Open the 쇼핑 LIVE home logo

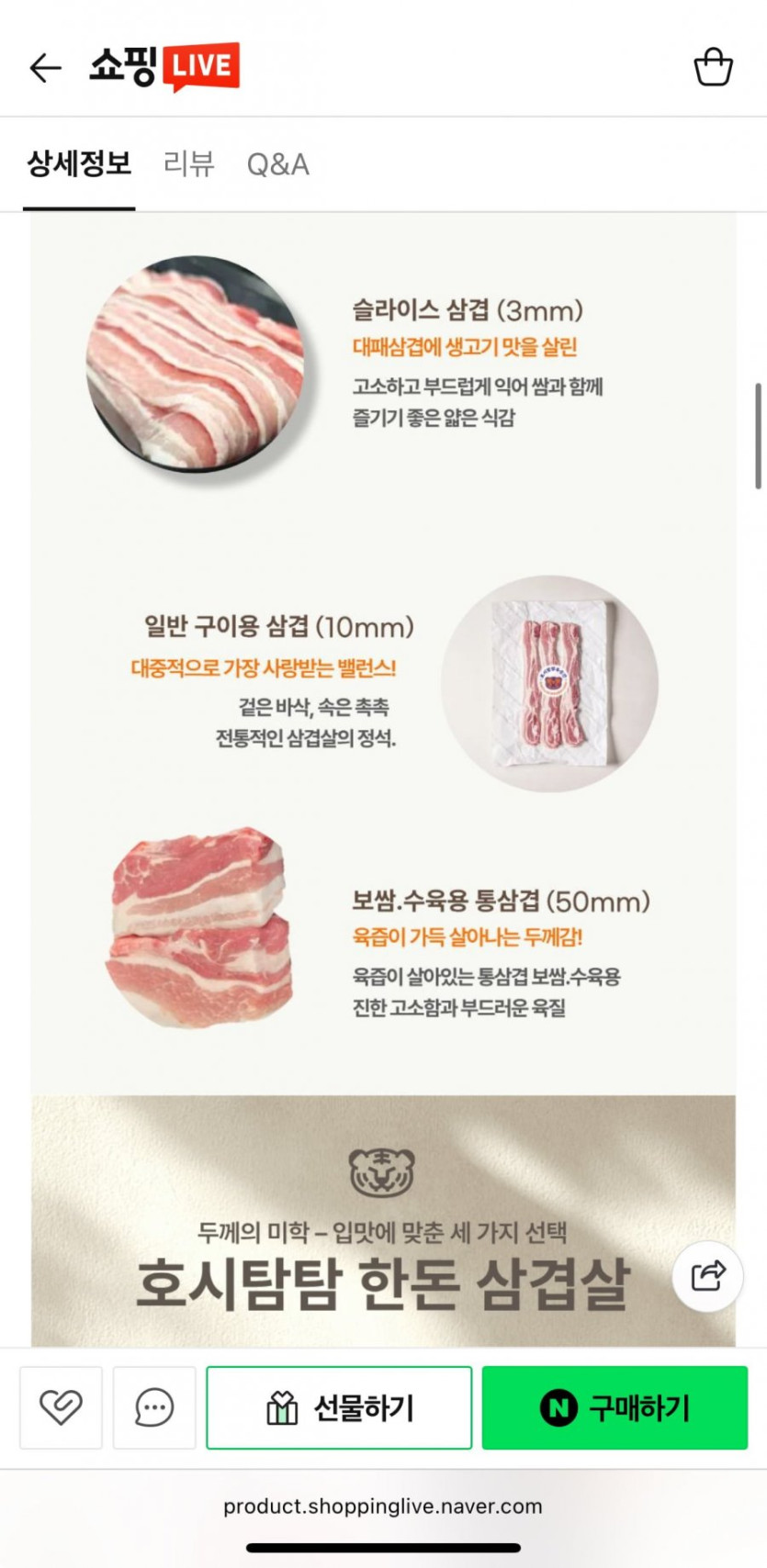pos(164,67)
